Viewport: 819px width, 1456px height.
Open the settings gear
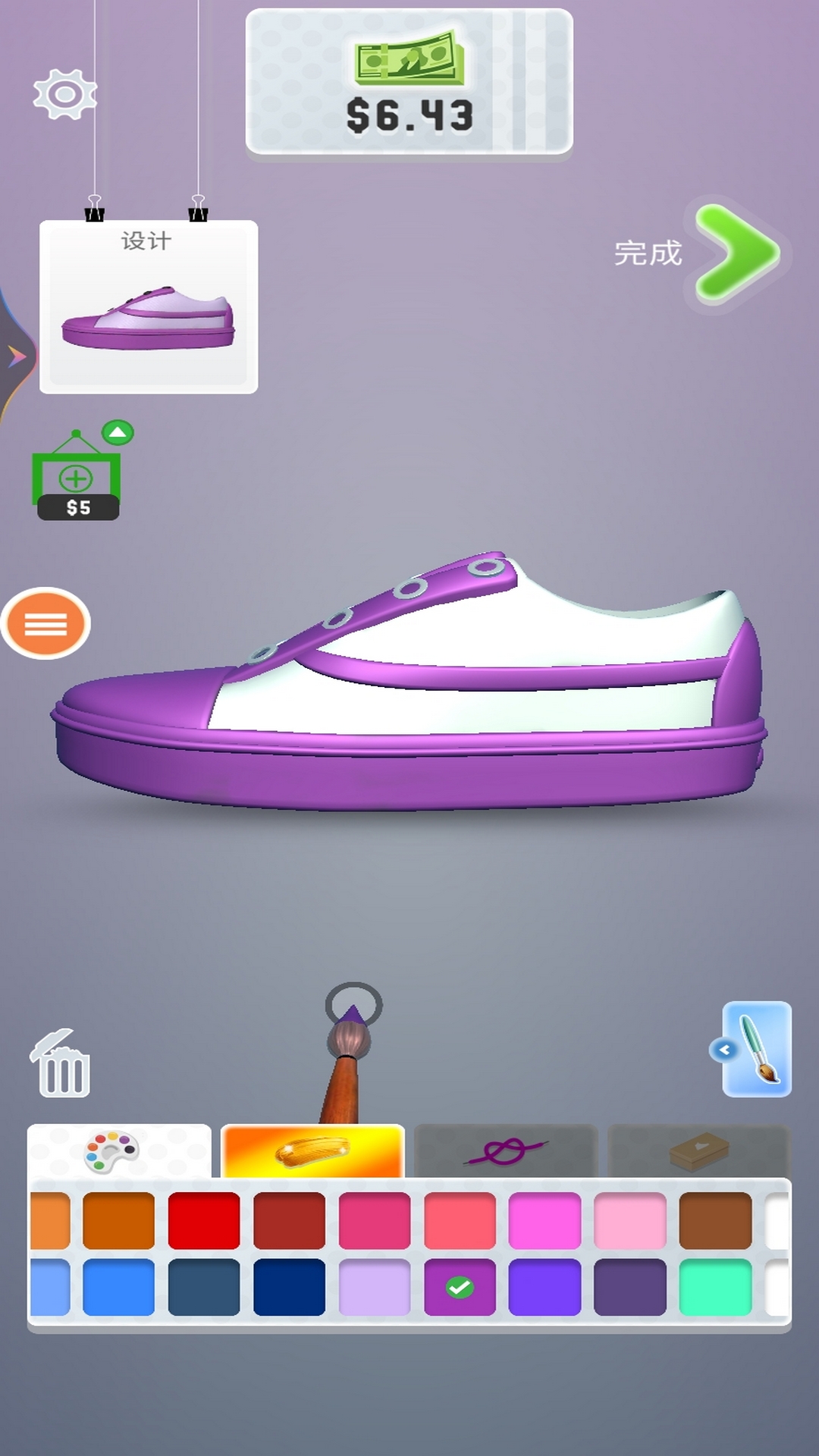65,94
